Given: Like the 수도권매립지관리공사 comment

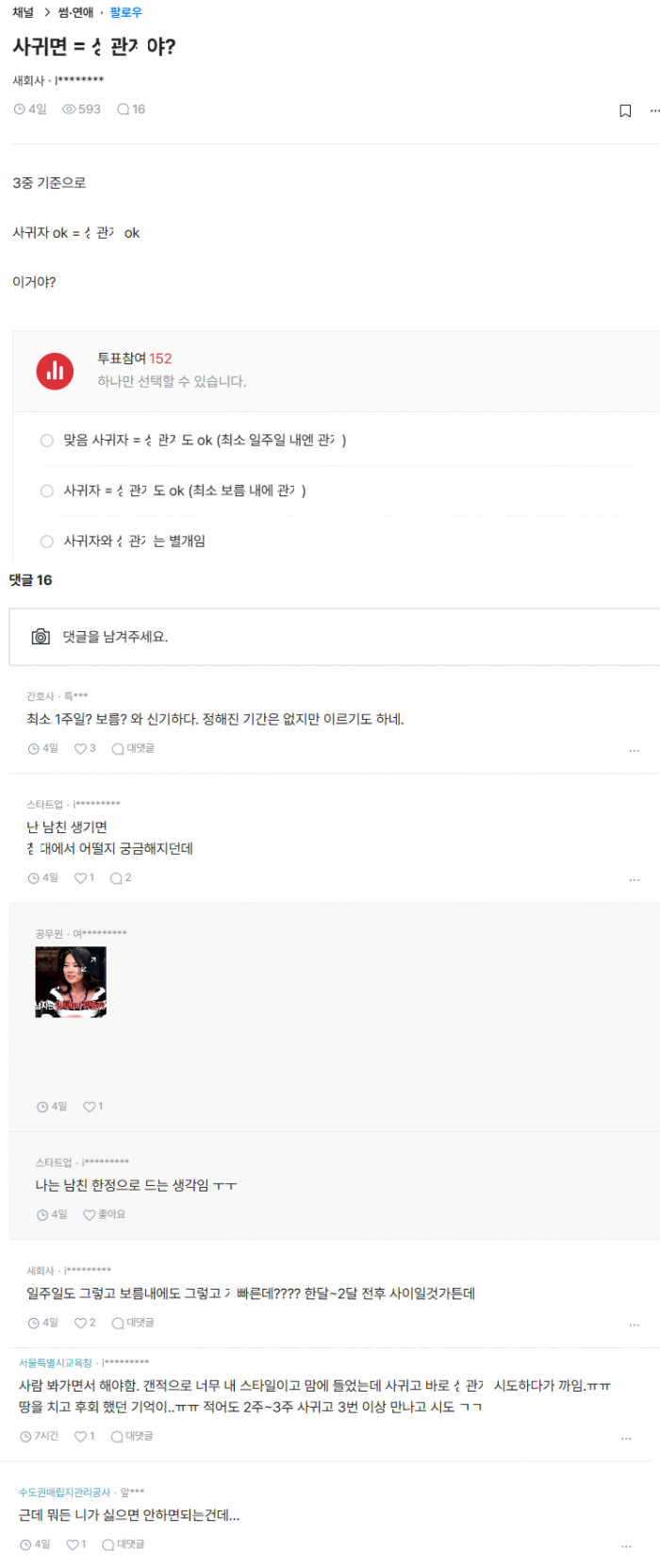Looking at the screenshot, I should [75, 1544].
